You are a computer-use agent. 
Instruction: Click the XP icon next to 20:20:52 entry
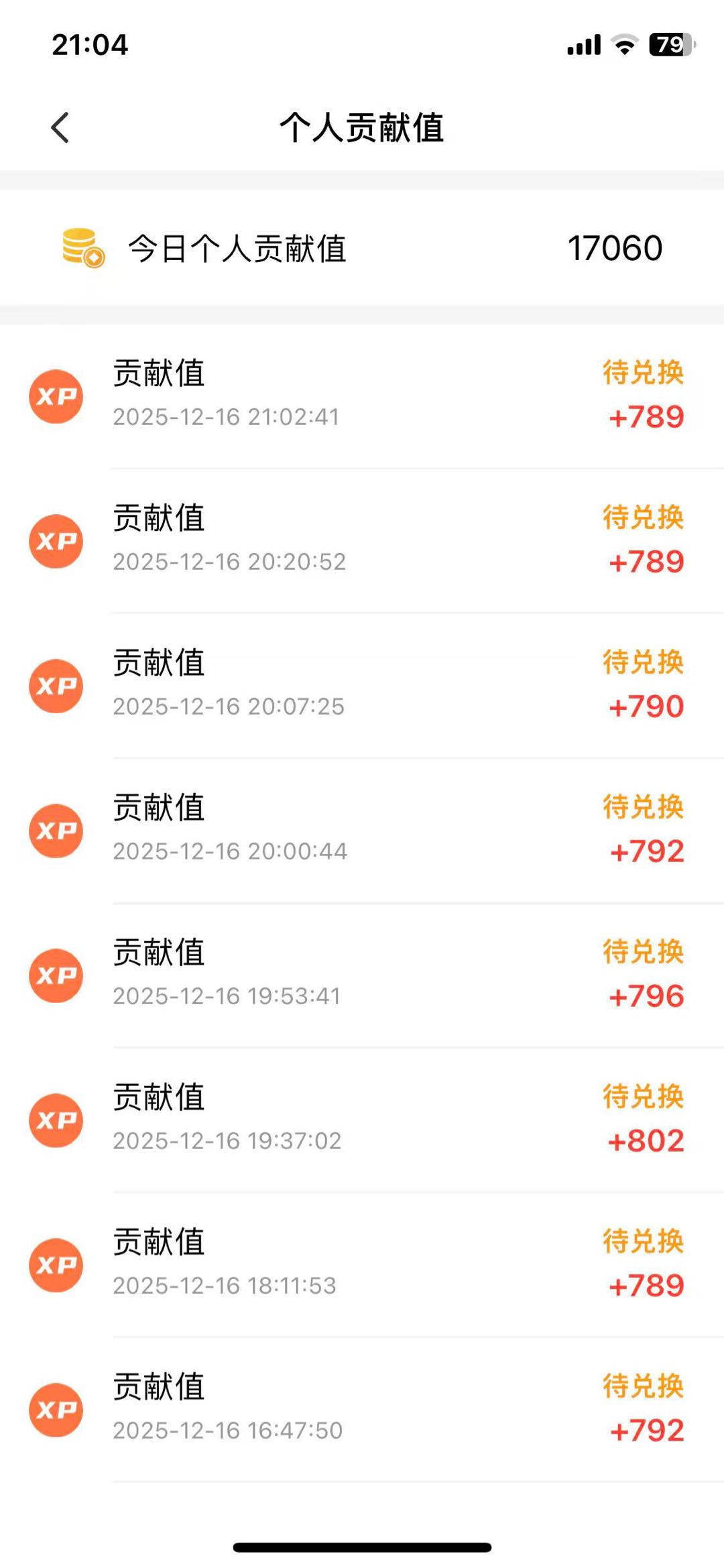tap(56, 542)
